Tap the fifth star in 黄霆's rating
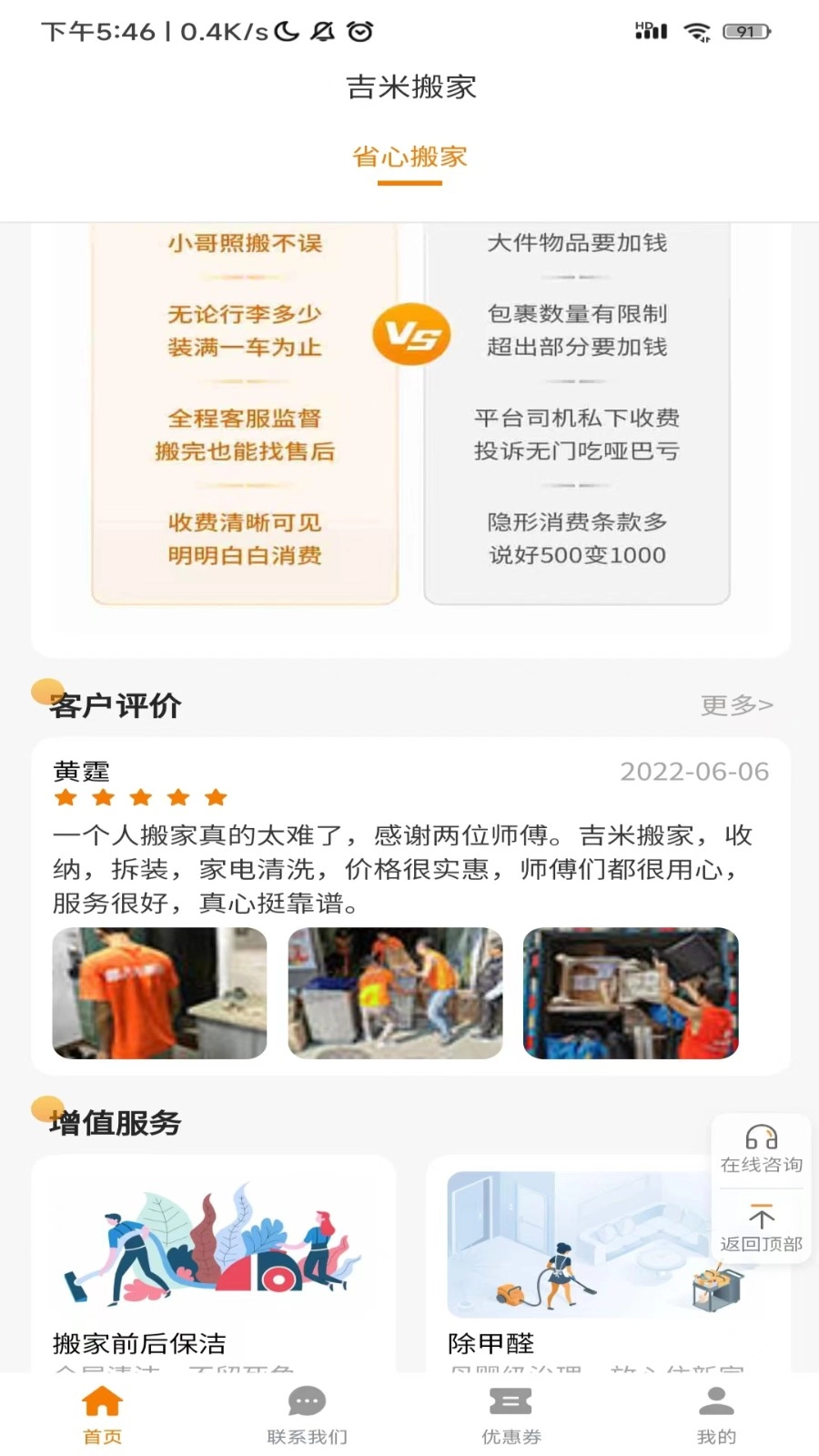819x1456 pixels. coord(215,797)
